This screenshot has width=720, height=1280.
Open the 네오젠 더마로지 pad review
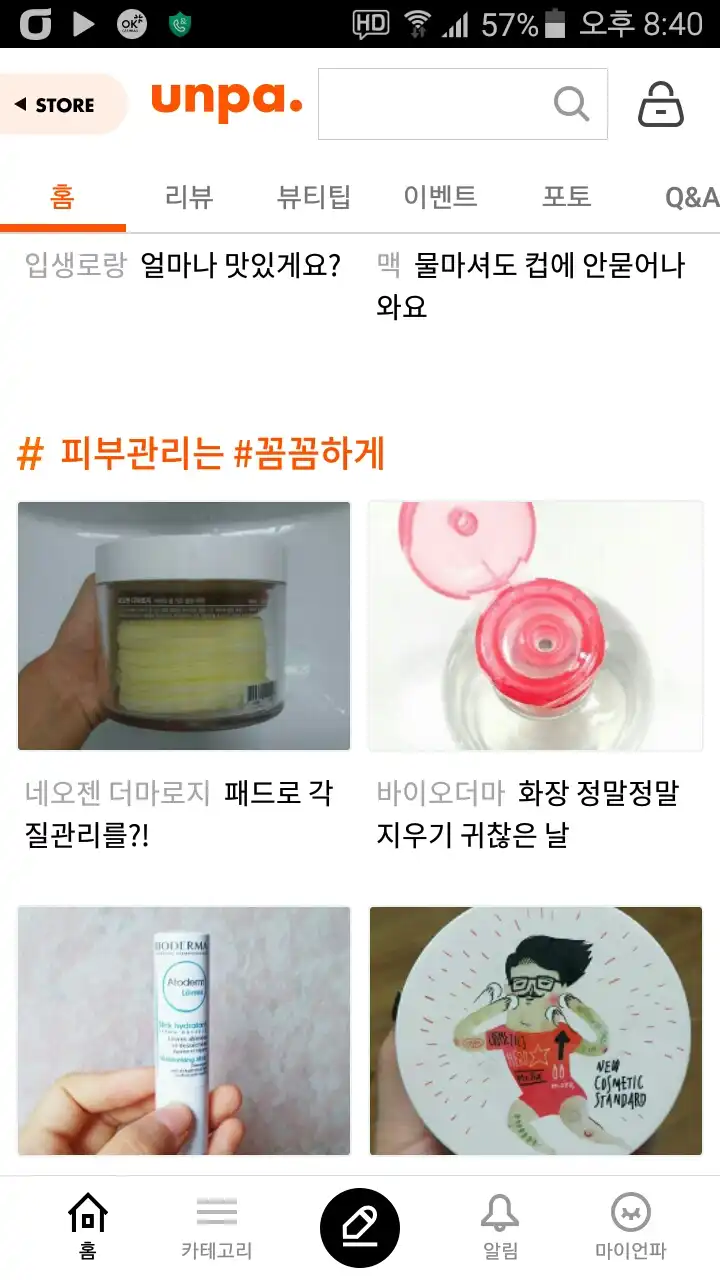[184, 626]
